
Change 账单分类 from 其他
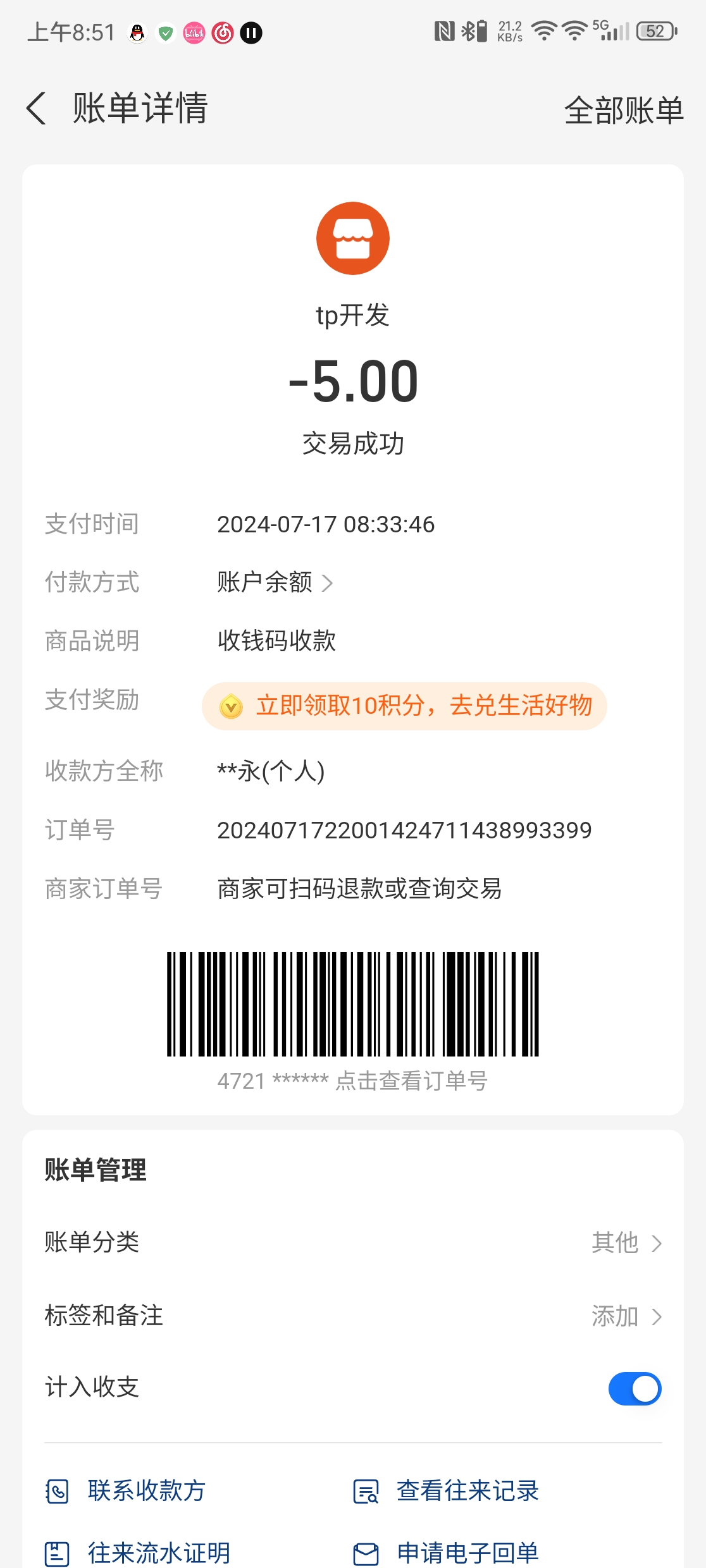(x=626, y=1242)
